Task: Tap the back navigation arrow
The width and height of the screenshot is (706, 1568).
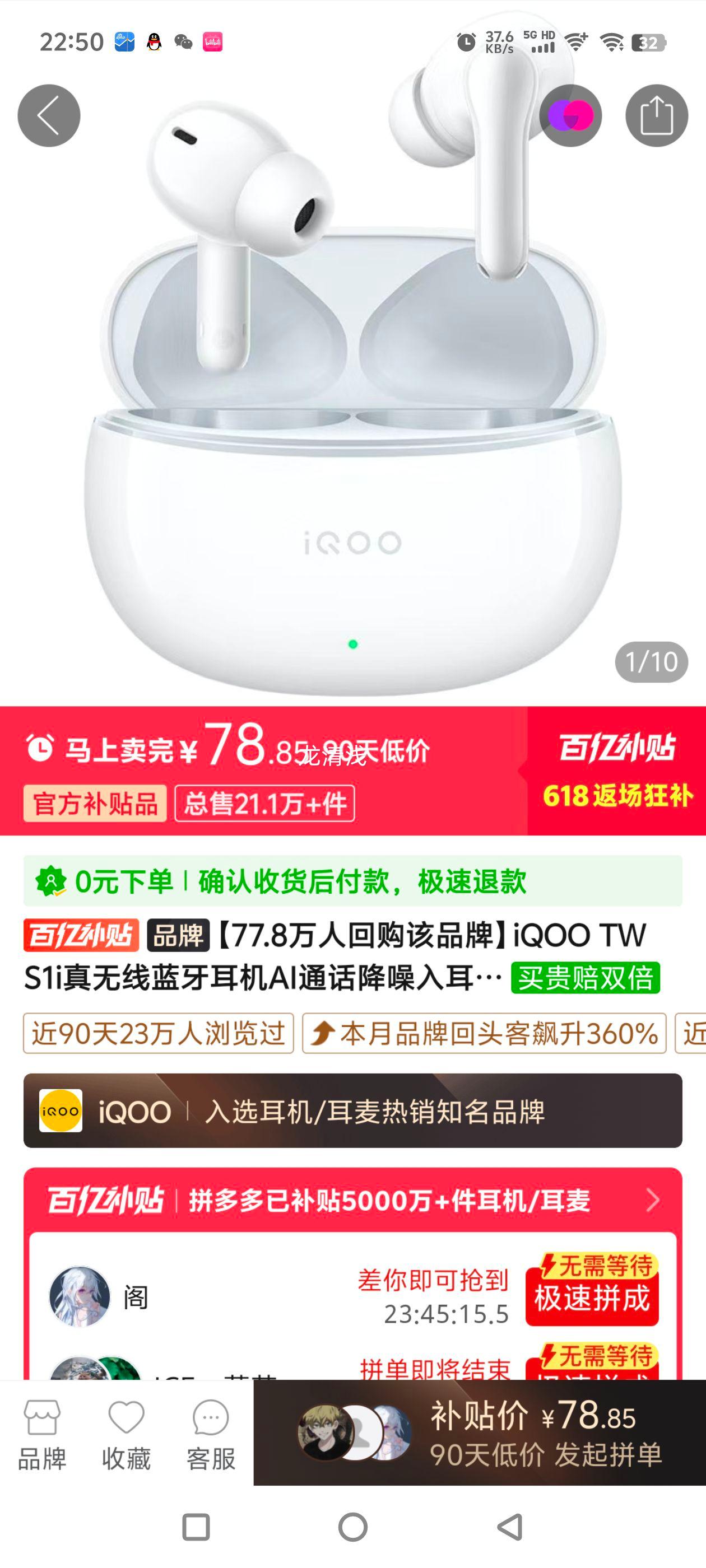Action: [x=50, y=116]
